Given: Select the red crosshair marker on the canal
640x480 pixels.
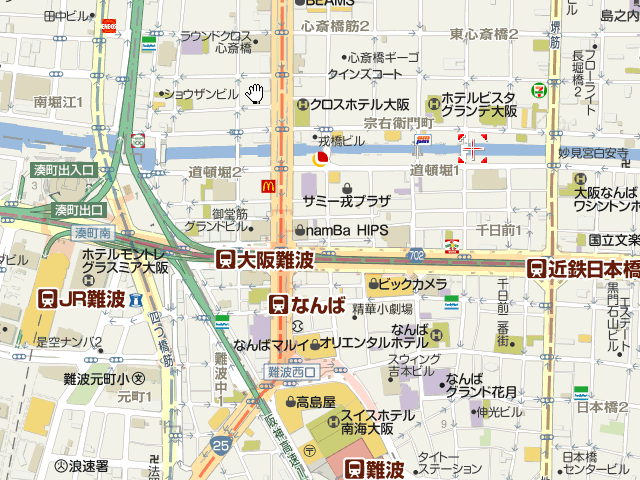Looking at the screenshot, I should [x=473, y=149].
